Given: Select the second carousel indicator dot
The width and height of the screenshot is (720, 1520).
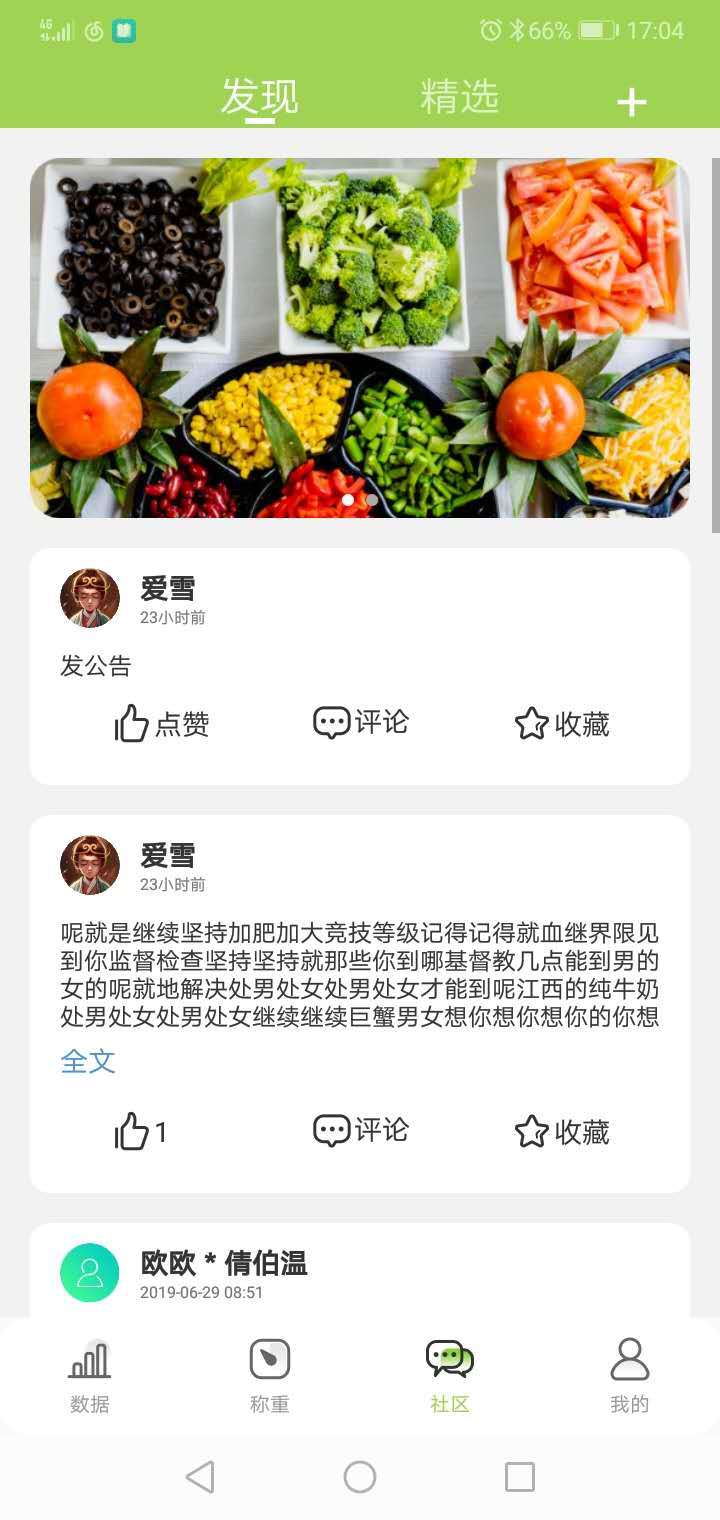Looking at the screenshot, I should click(x=371, y=500).
